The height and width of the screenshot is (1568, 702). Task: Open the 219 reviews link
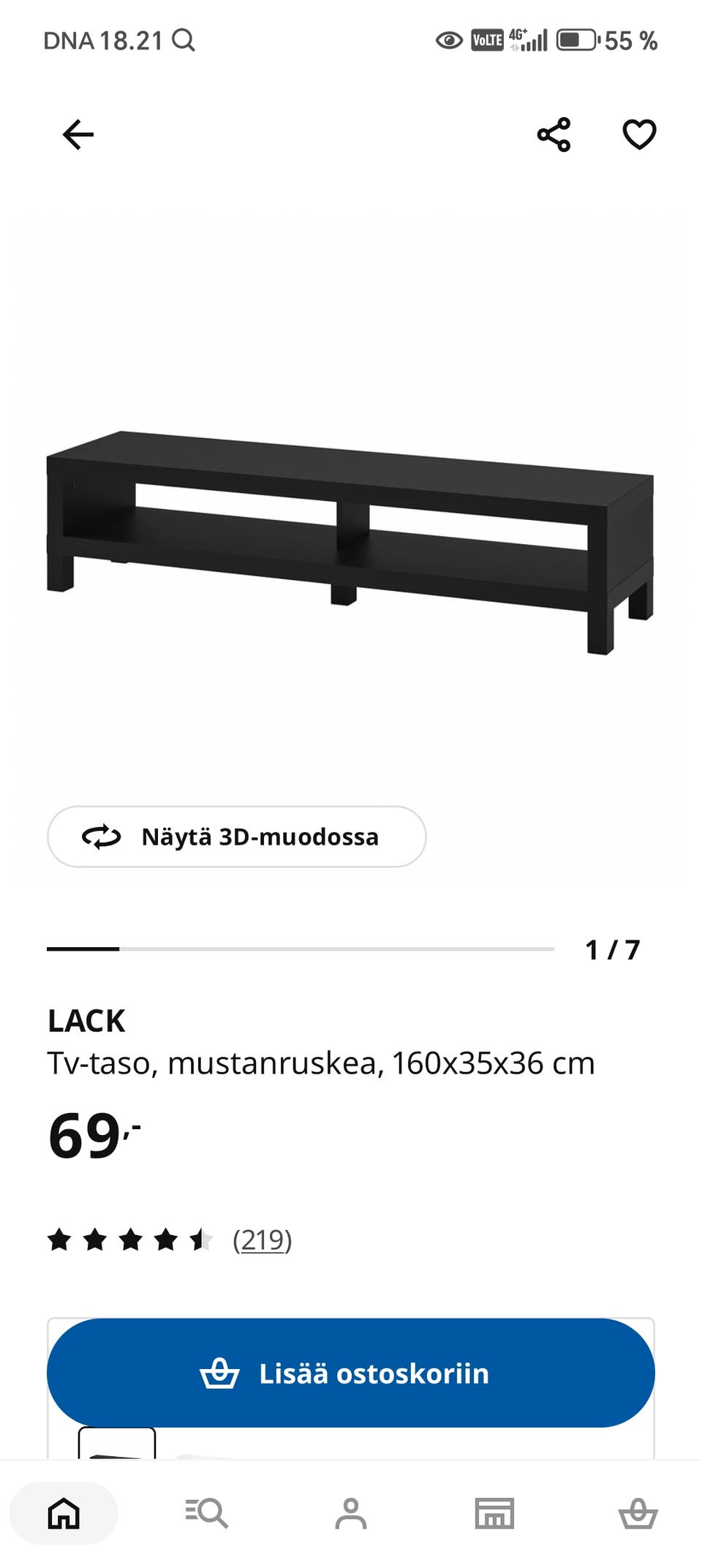[262, 1240]
